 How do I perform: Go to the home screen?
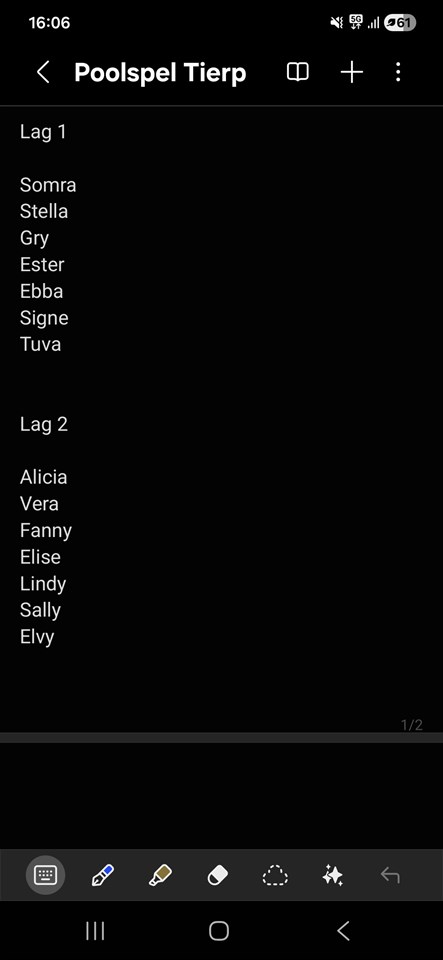218,931
